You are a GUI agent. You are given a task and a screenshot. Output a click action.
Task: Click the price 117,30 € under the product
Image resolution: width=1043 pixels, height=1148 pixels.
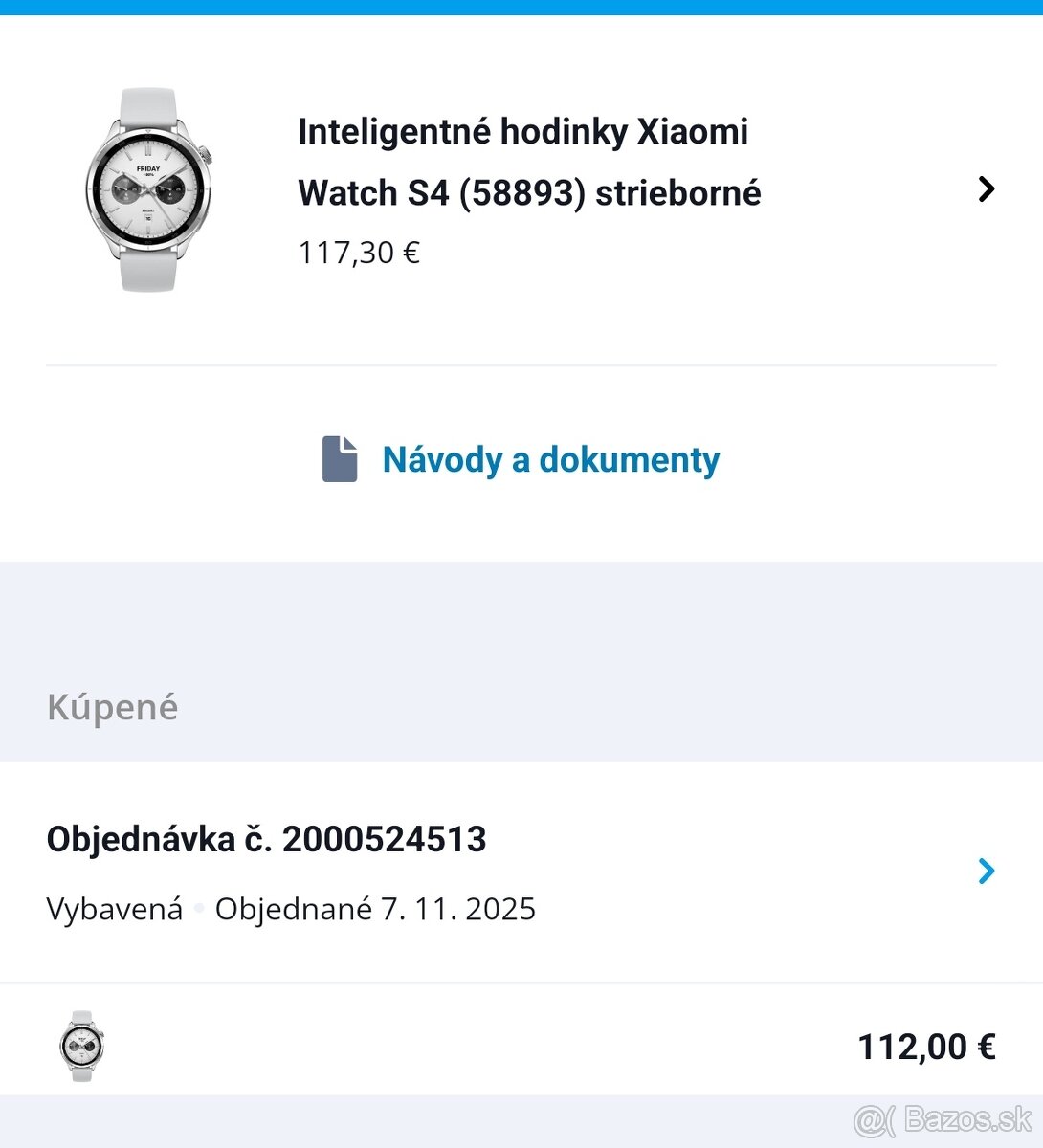point(358,252)
